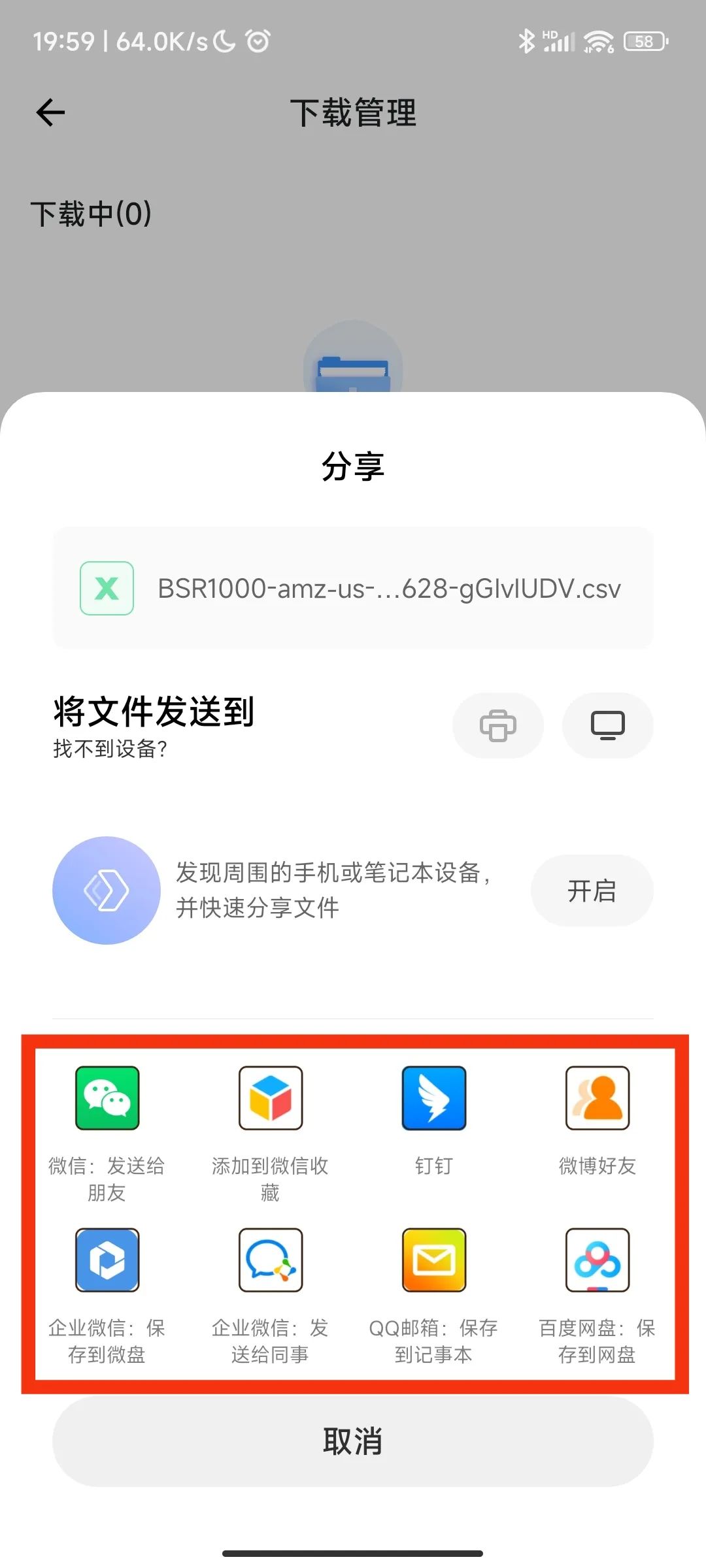This screenshot has width=706, height=1568.
Task: Check the battery indicator showing 58
Action: tap(644, 41)
